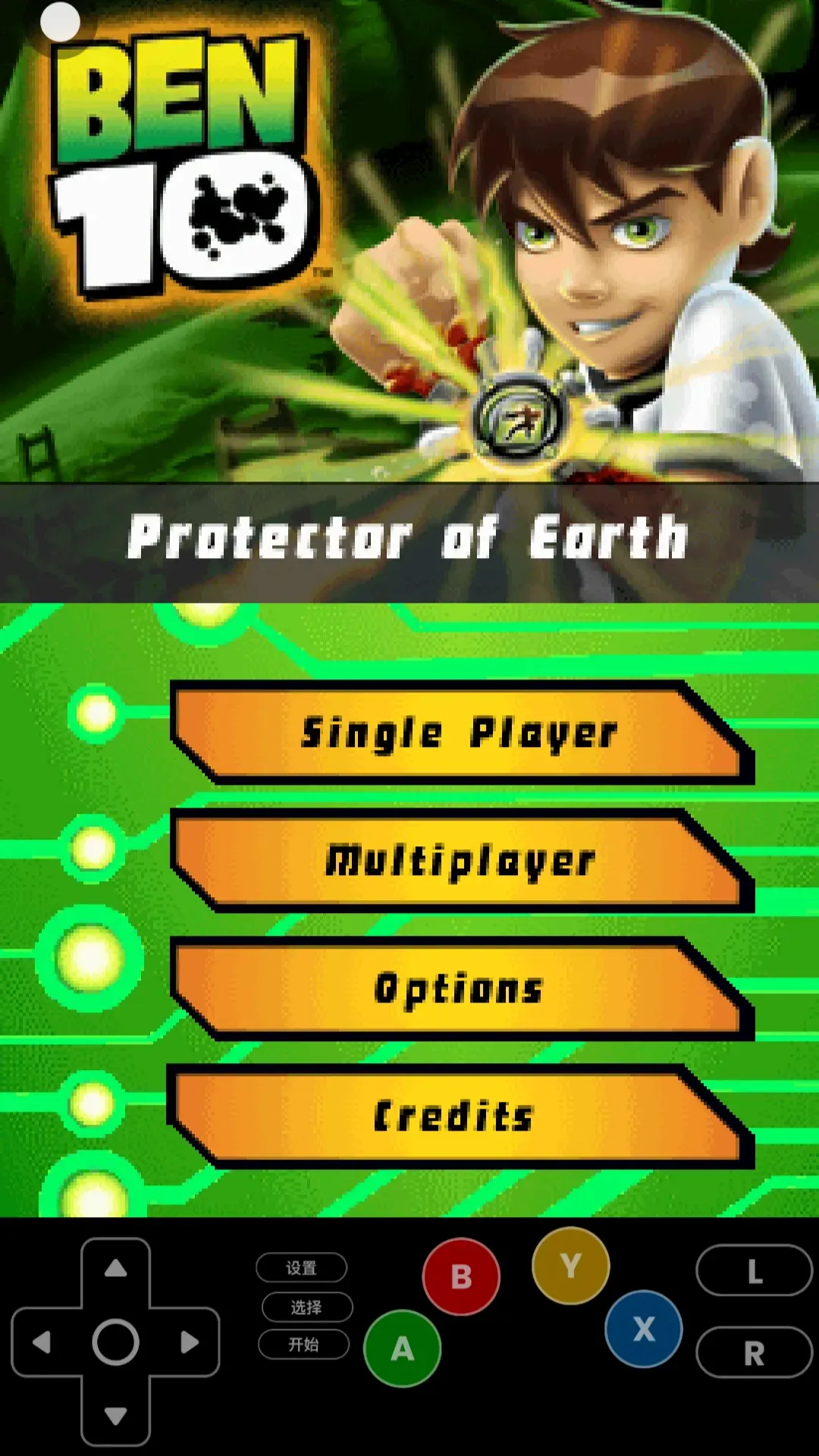The height and width of the screenshot is (1456, 819).
Task: Tap the D-pad up arrow
Action: click(x=115, y=1268)
